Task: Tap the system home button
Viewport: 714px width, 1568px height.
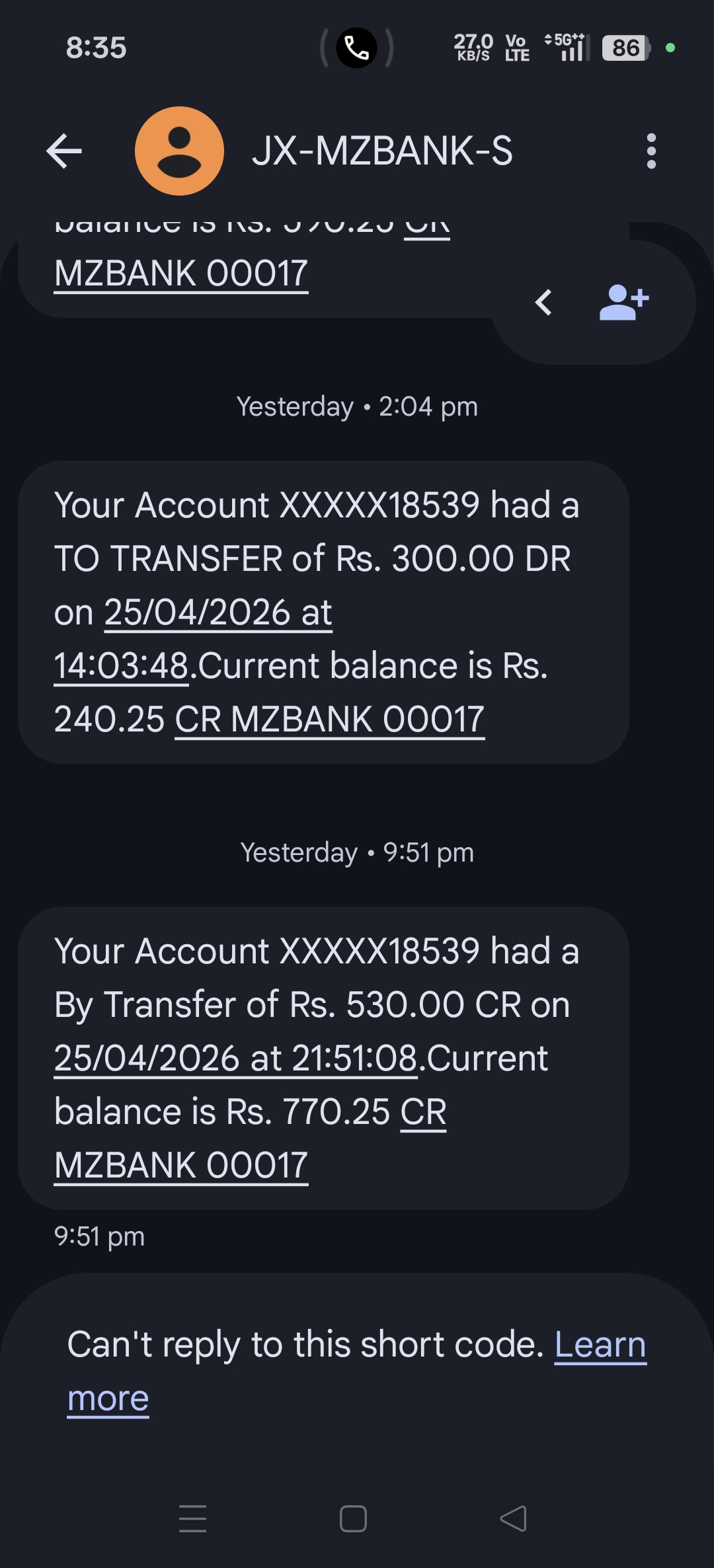Action: (x=353, y=1518)
